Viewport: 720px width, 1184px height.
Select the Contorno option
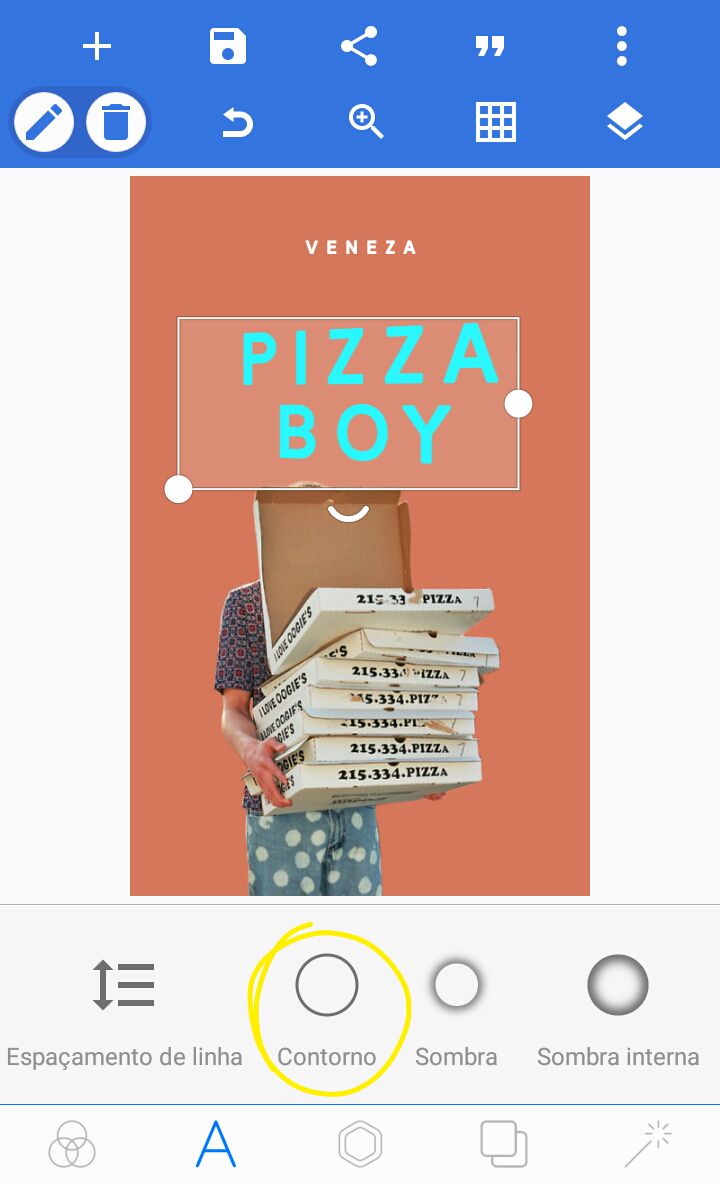pyautogui.click(x=327, y=1012)
